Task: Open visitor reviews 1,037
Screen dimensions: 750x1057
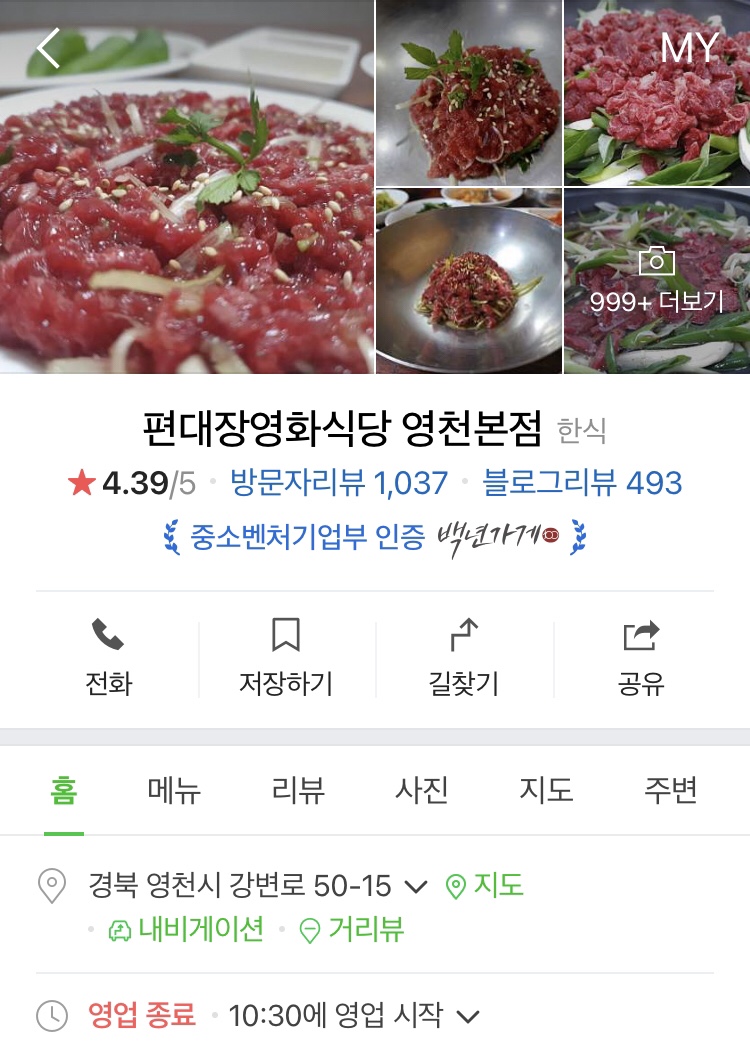Action: click(x=339, y=483)
